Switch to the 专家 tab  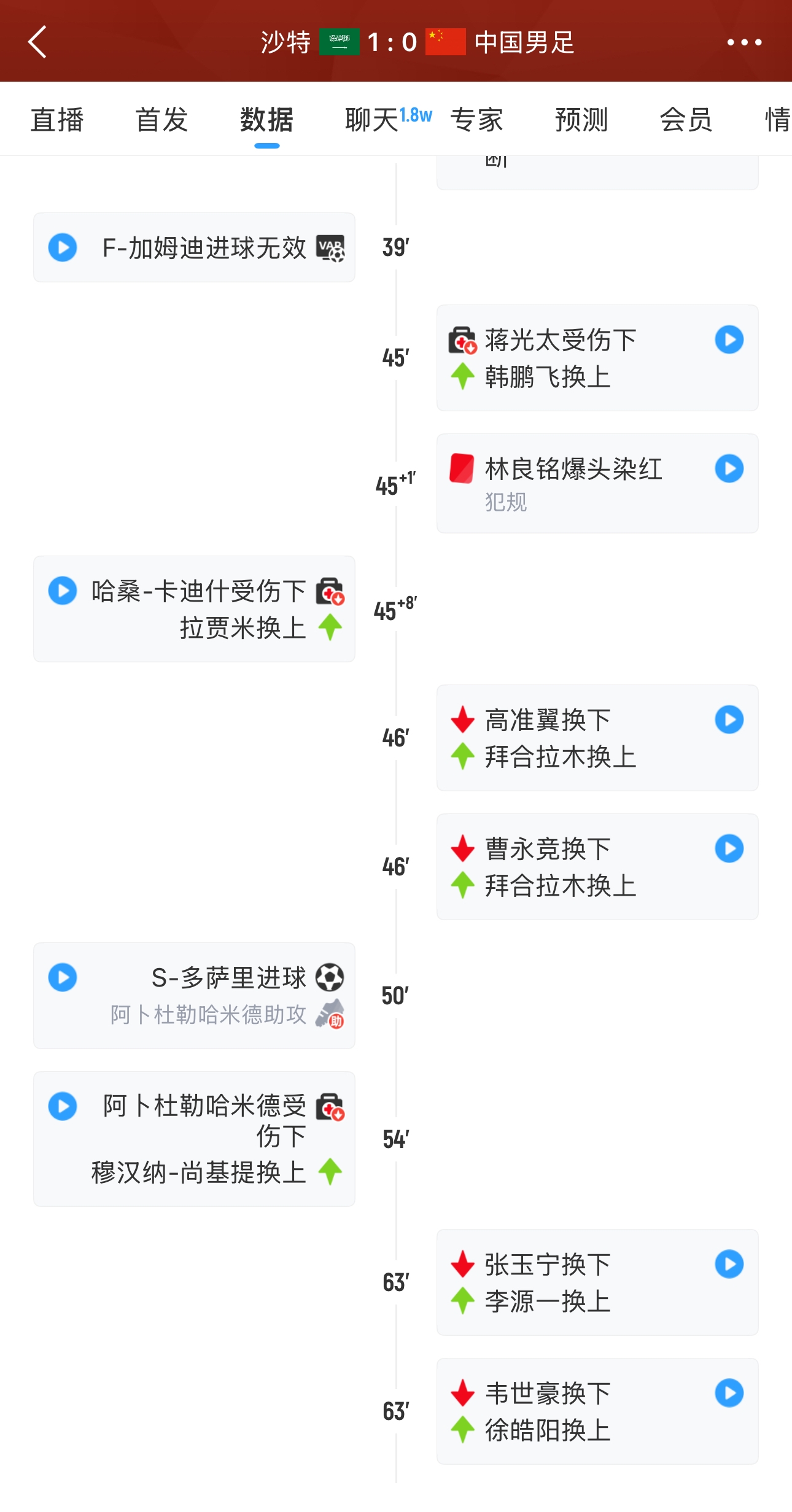(476, 119)
